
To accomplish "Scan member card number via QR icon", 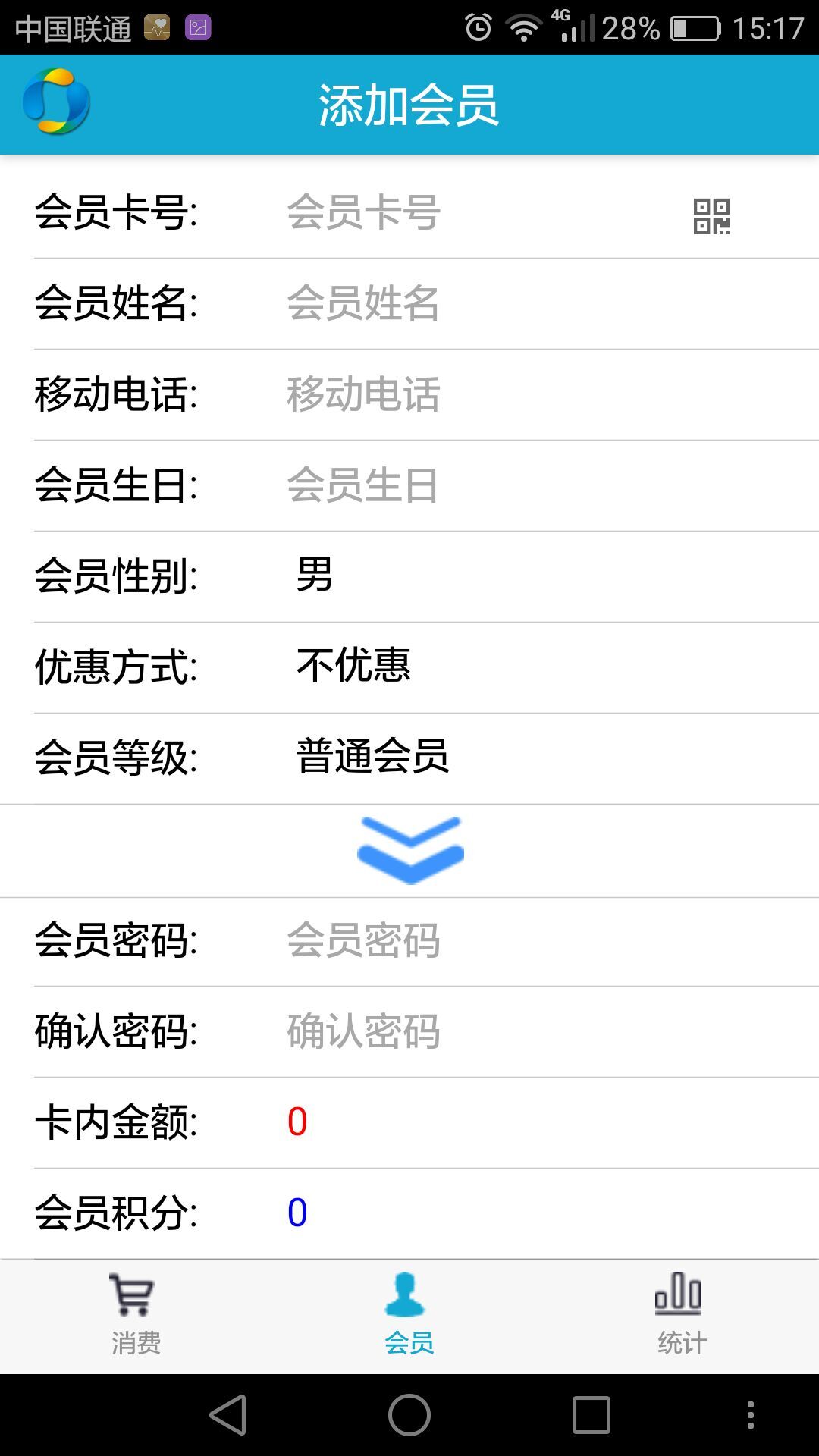I will (711, 216).
